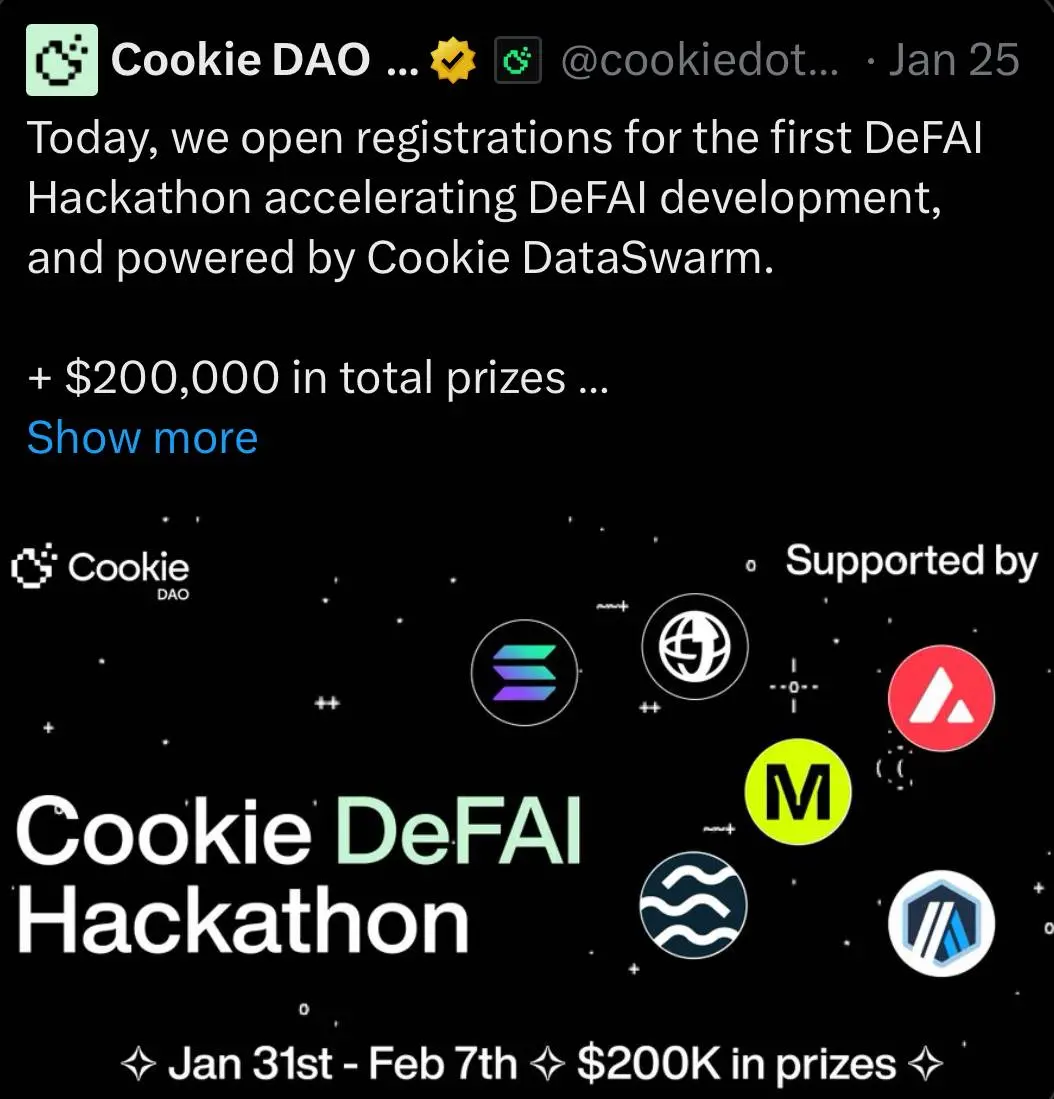Tap the affiliate badge next to Cookie DAO
Screen dimensions: 1054x1099
click(x=517, y=62)
